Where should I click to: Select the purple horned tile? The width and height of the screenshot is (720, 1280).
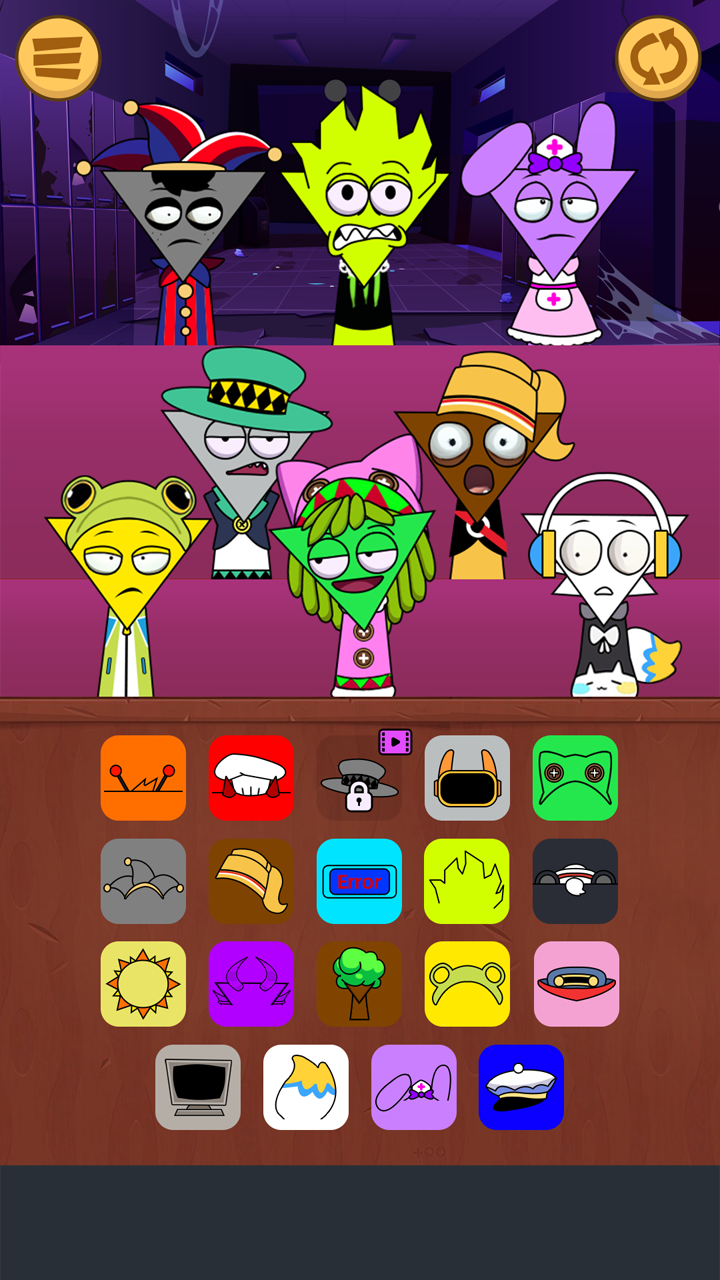[x=251, y=984]
